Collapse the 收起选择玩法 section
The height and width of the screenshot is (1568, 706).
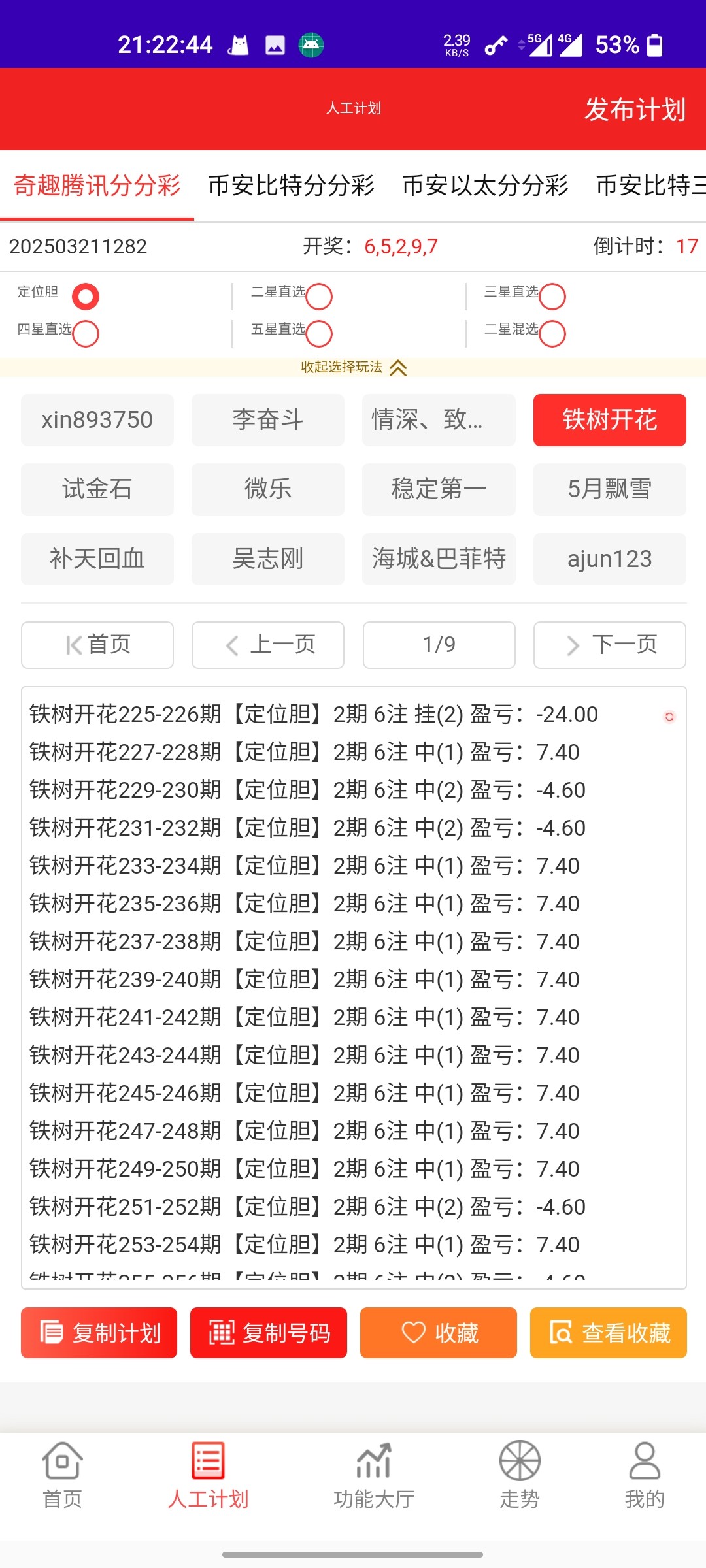[x=353, y=367]
